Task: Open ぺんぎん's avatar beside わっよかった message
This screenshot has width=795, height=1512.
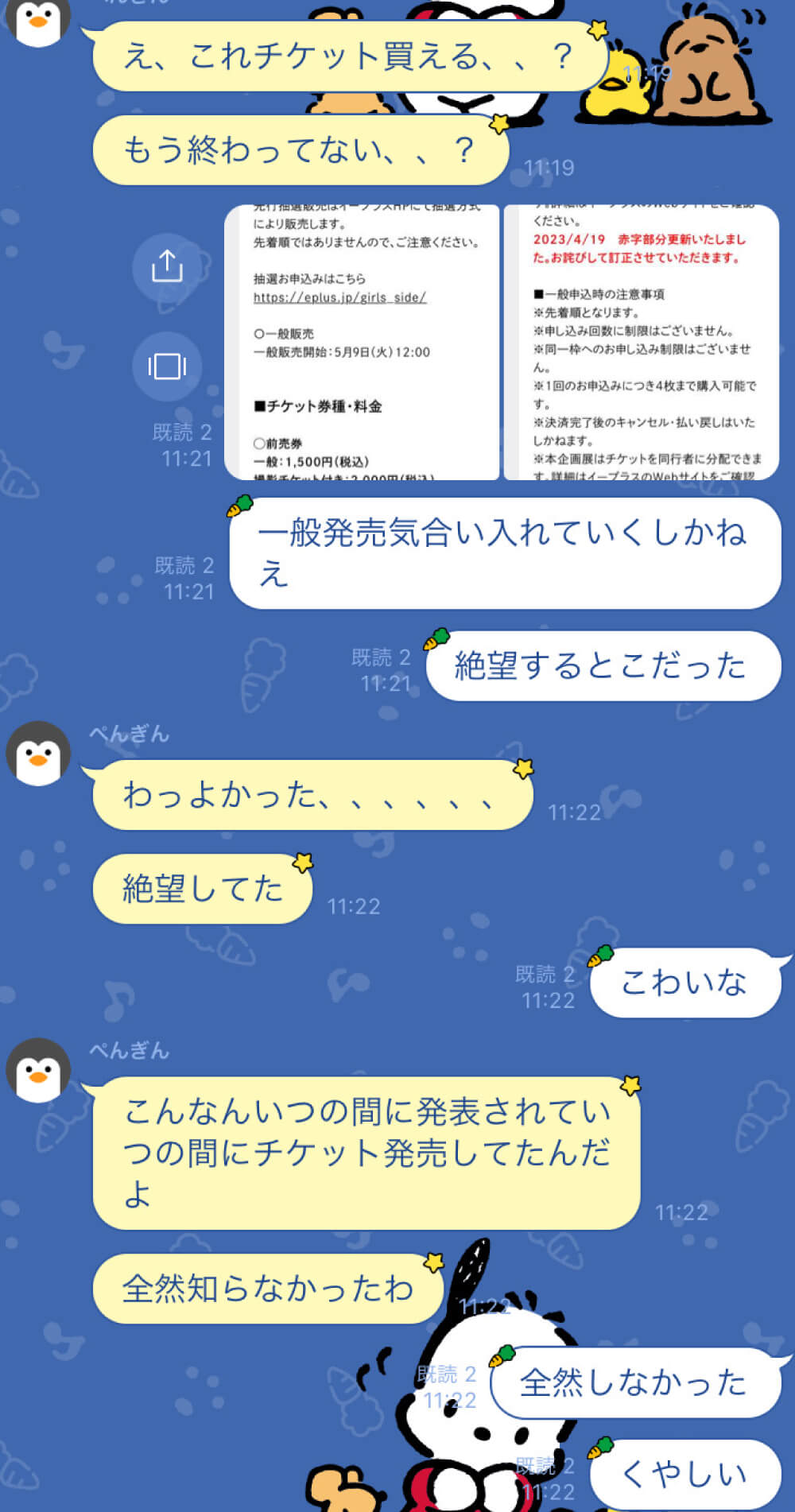Action: click(x=38, y=754)
